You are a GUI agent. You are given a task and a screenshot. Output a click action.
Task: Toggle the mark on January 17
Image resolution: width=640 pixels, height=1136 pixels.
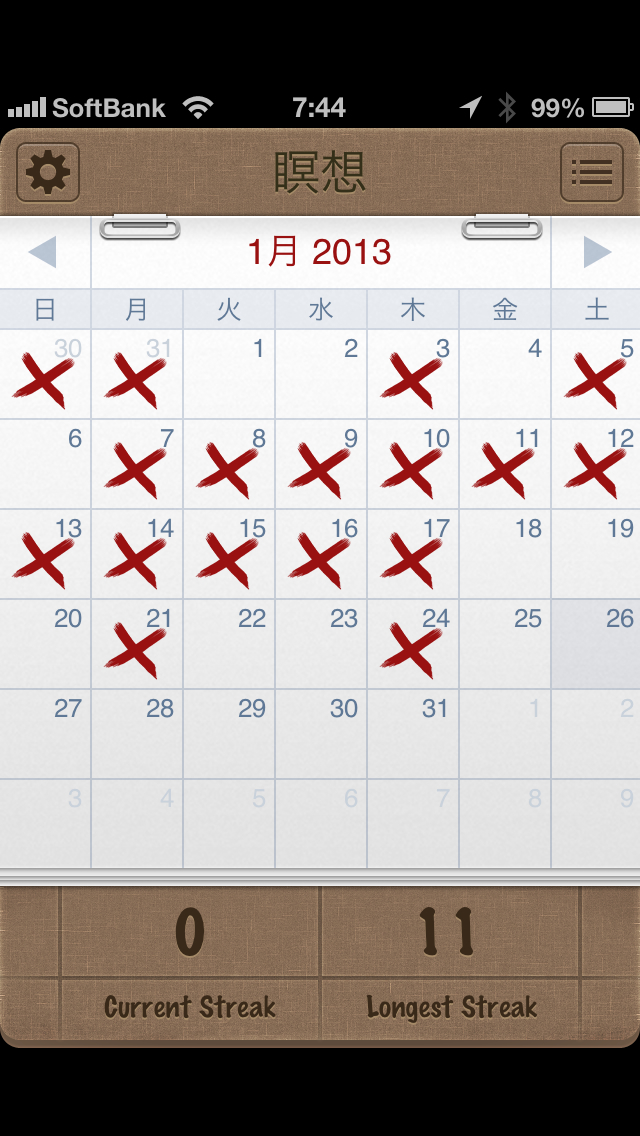(413, 555)
